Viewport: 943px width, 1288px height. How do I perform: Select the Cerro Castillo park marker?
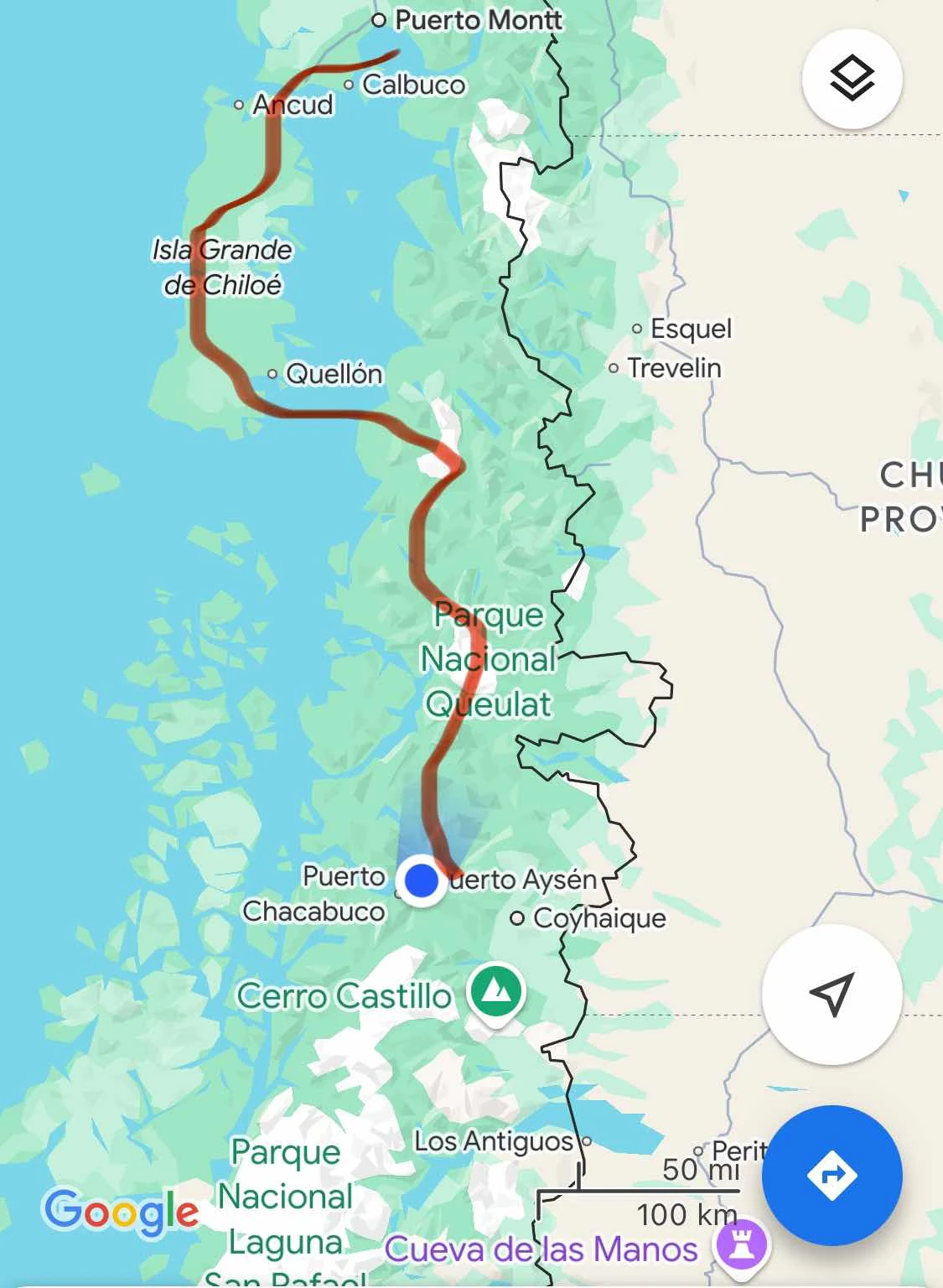496,992
